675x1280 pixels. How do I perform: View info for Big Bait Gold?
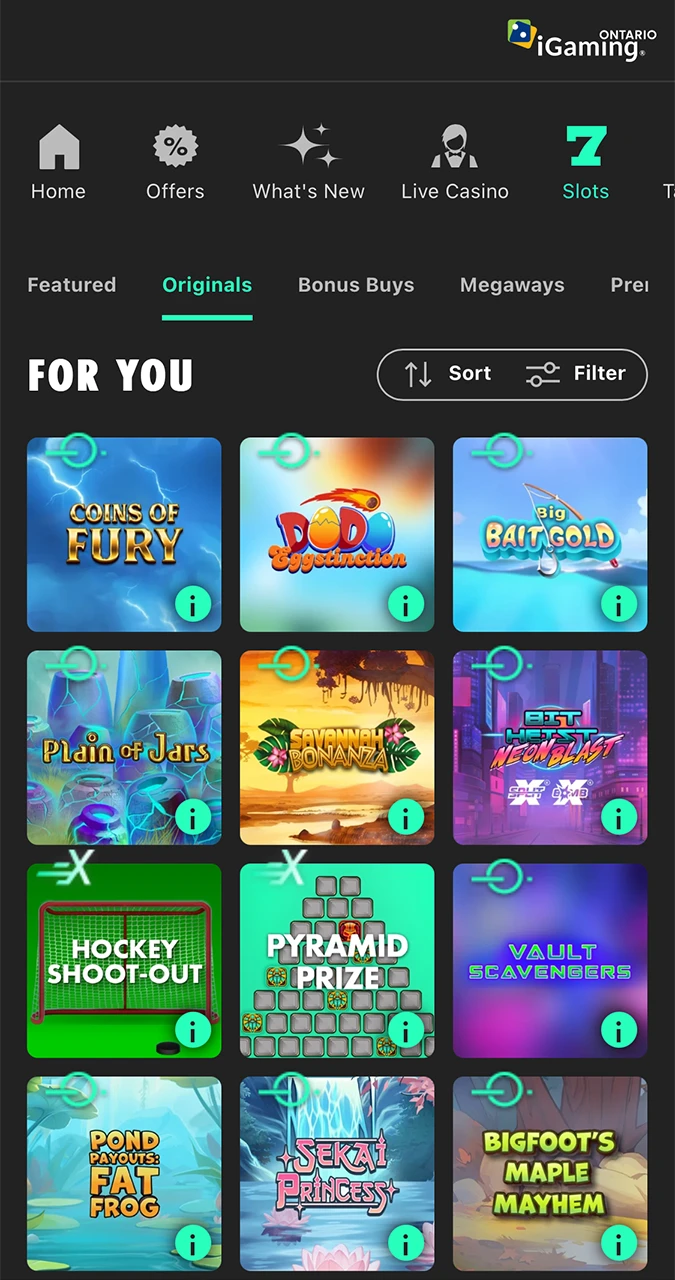coord(618,604)
